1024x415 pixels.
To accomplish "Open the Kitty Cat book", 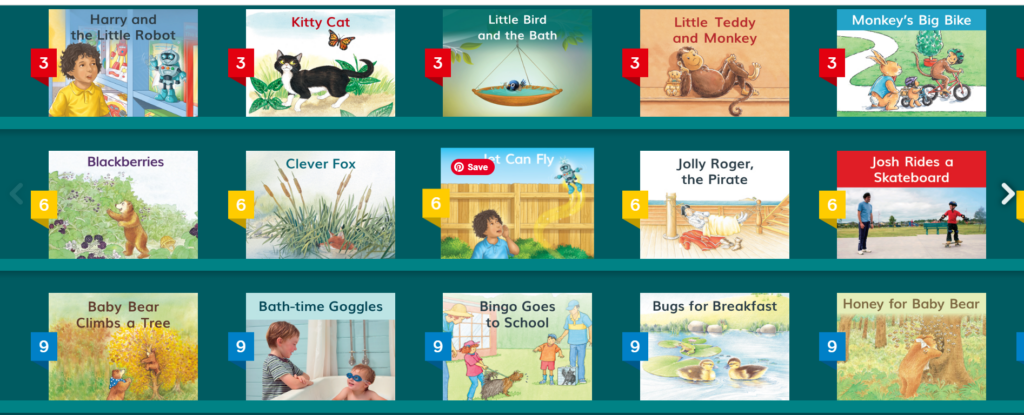I will coord(320,63).
